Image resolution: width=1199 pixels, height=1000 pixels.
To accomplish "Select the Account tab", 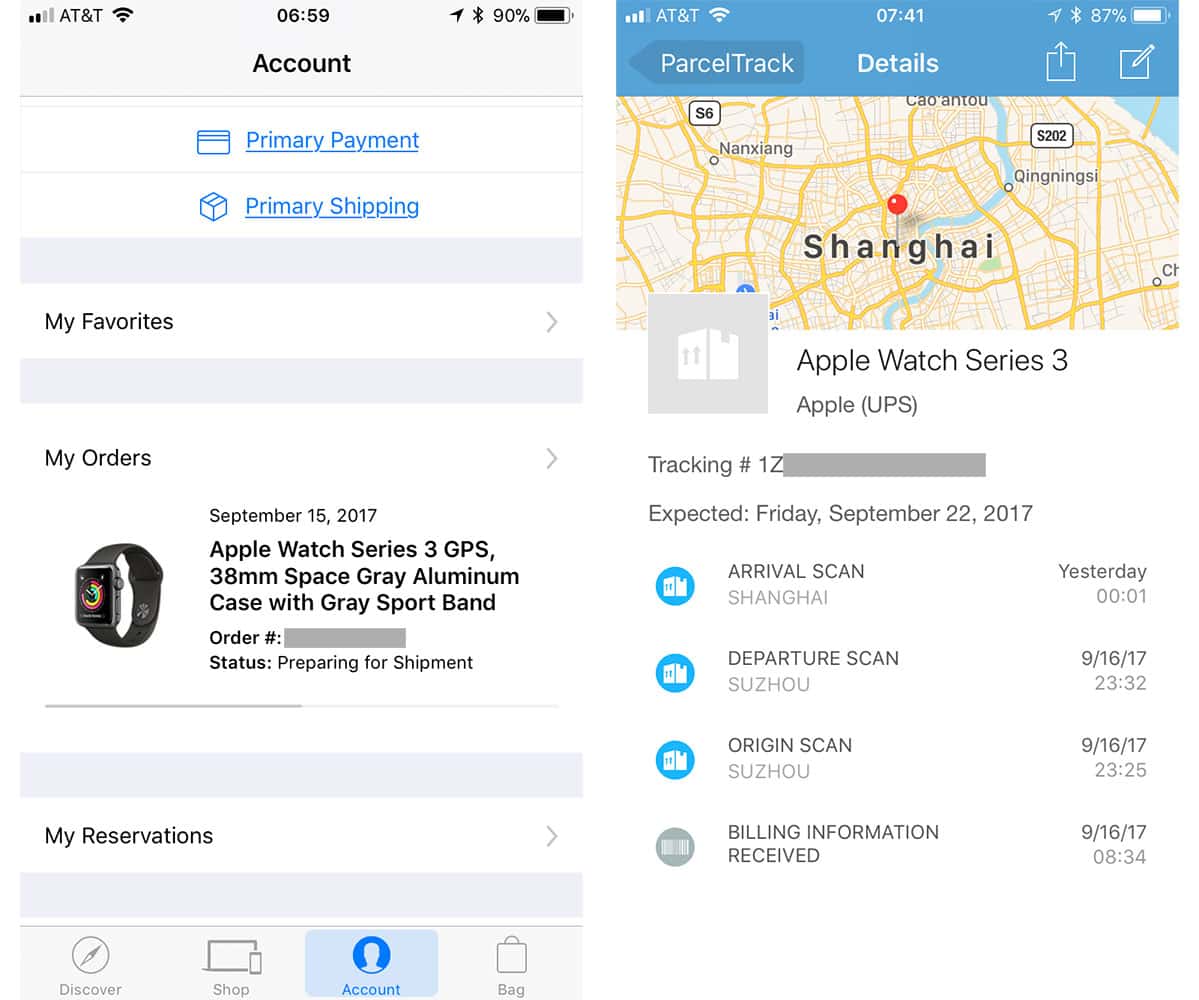I will 371,965.
